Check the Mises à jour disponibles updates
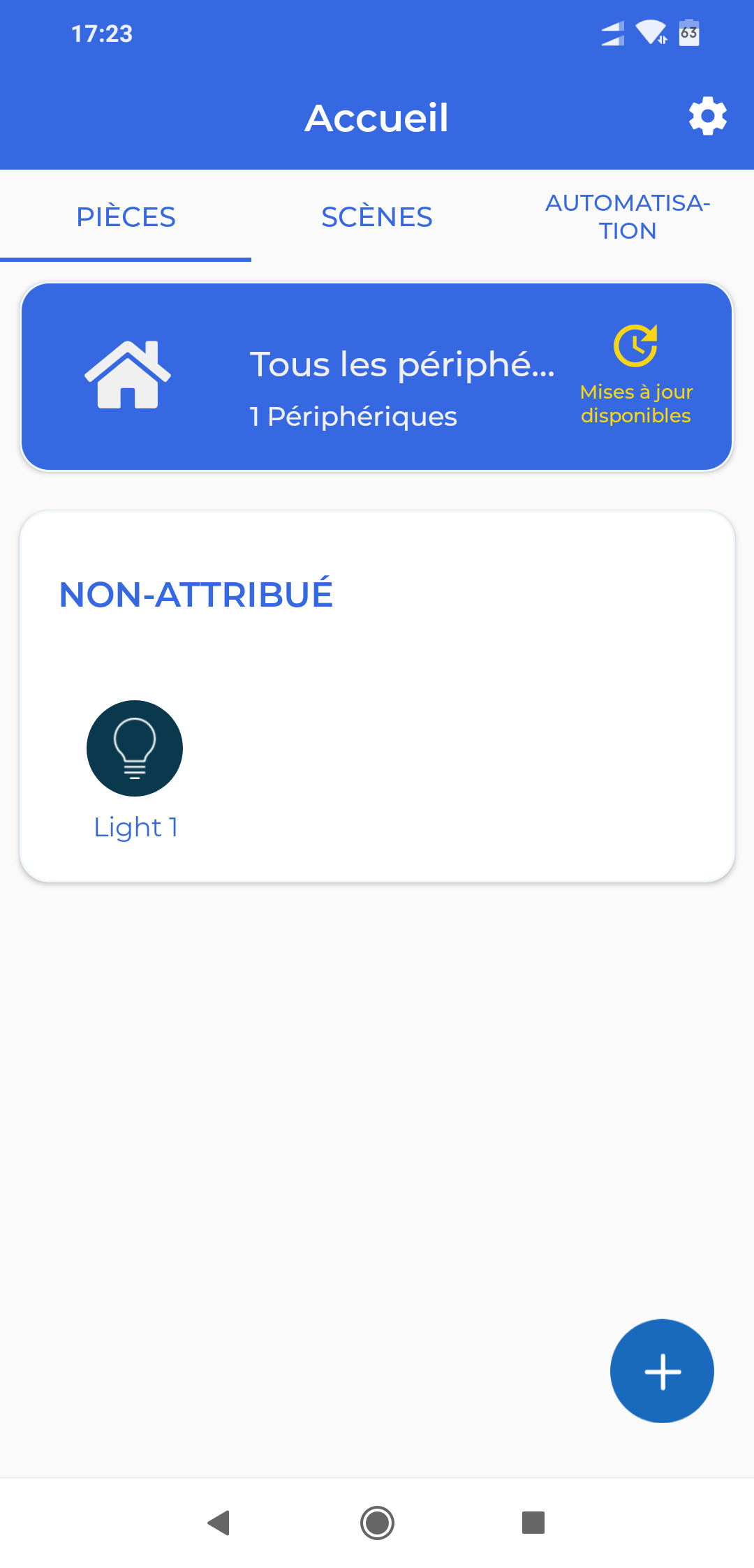The height and width of the screenshot is (1568, 754). pos(636,375)
